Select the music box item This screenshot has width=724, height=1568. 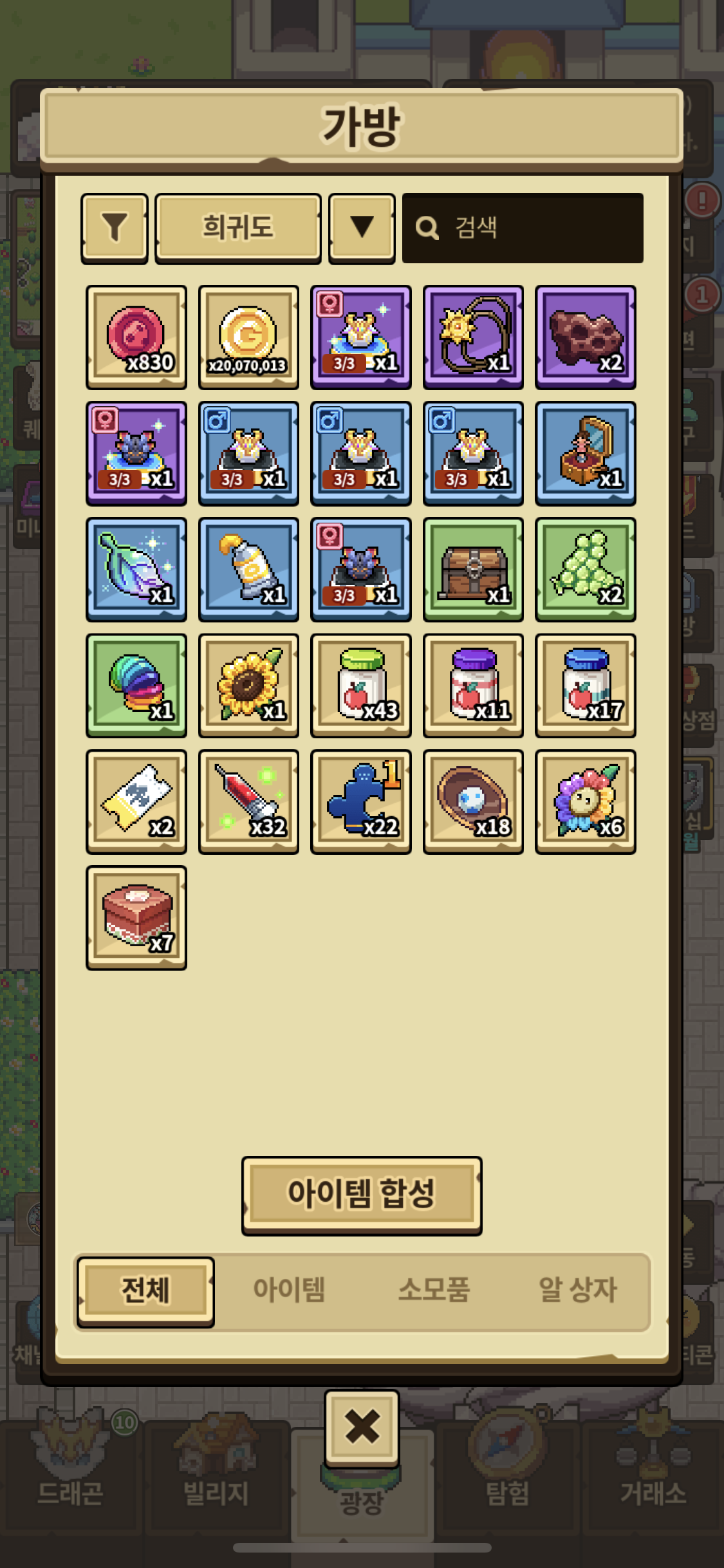click(x=586, y=454)
